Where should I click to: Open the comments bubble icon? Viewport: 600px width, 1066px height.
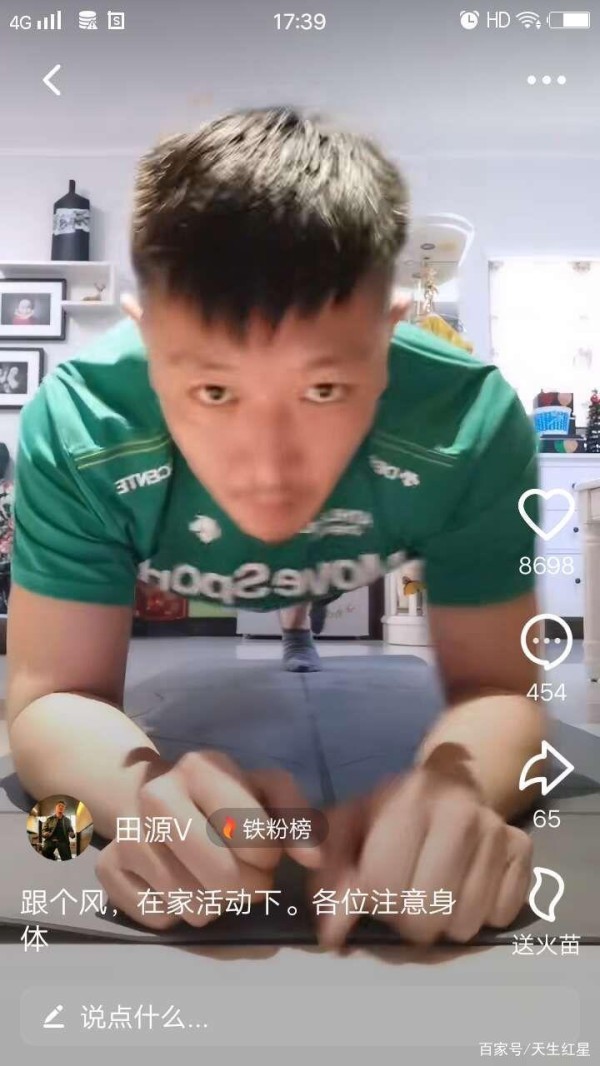[546, 642]
